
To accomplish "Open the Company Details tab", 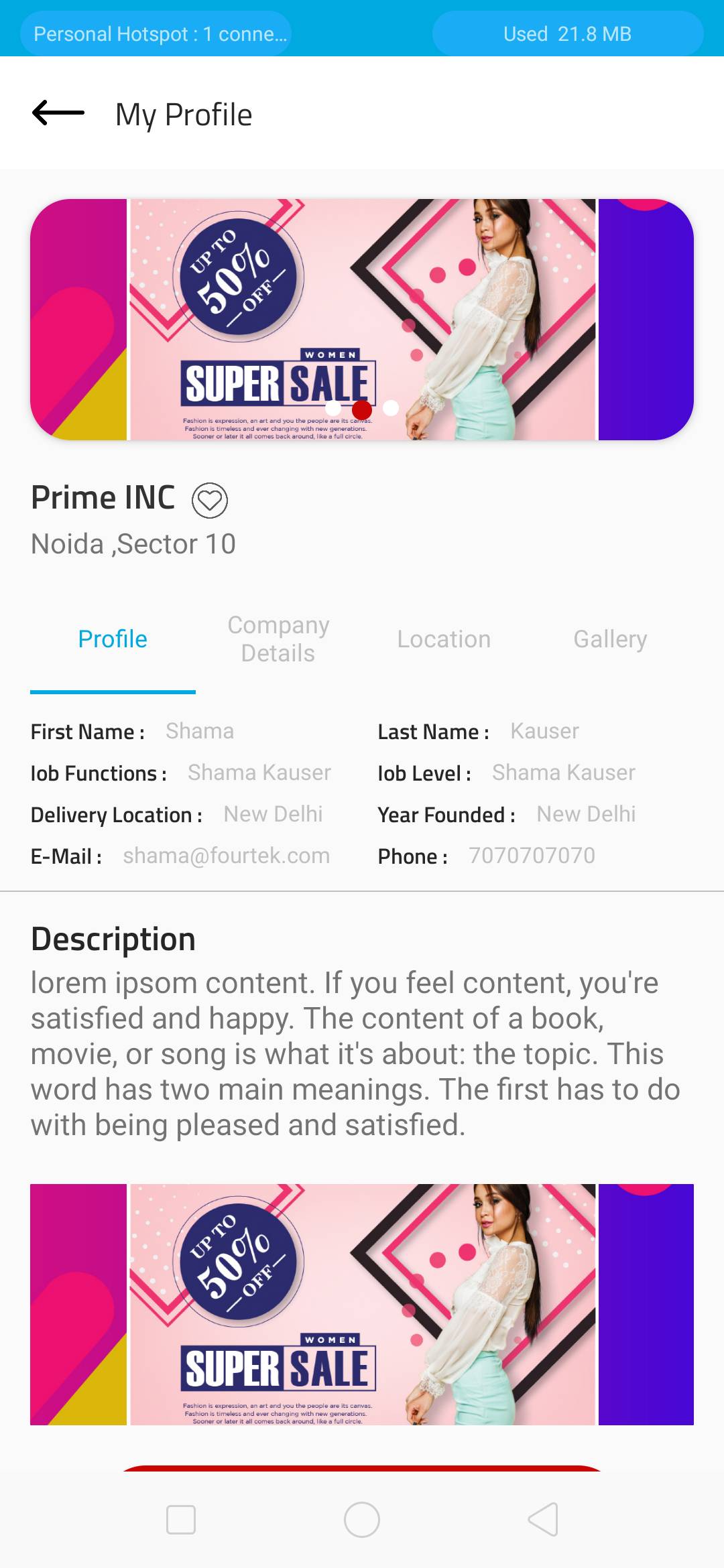I will click(x=278, y=639).
